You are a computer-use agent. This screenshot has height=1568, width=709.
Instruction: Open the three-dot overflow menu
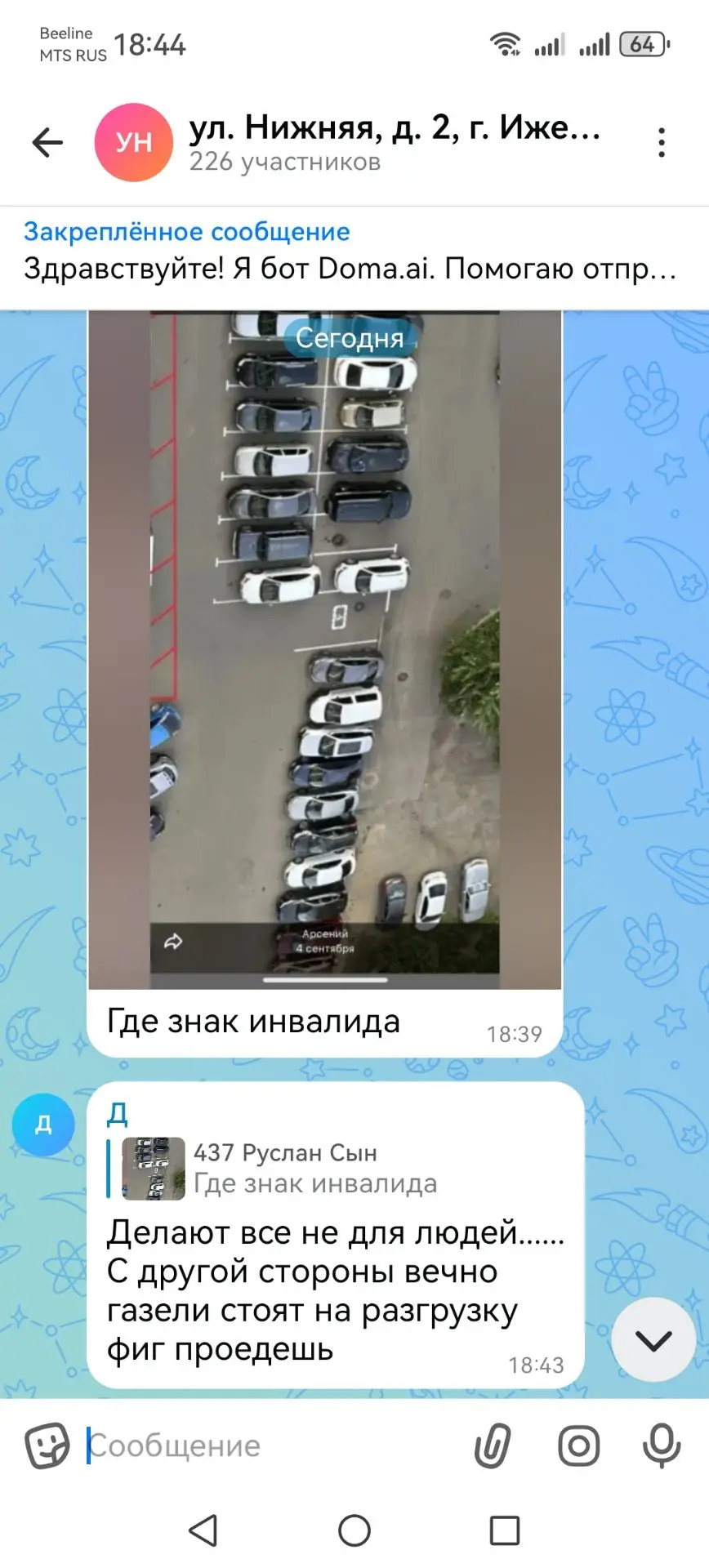click(x=662, y=143)
